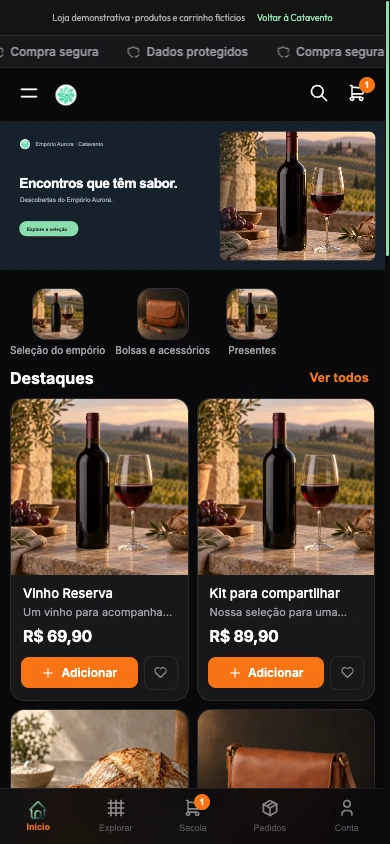Go to the Sacola tab
This screenshot has height=844, width=390.
(x=193, y=816)
